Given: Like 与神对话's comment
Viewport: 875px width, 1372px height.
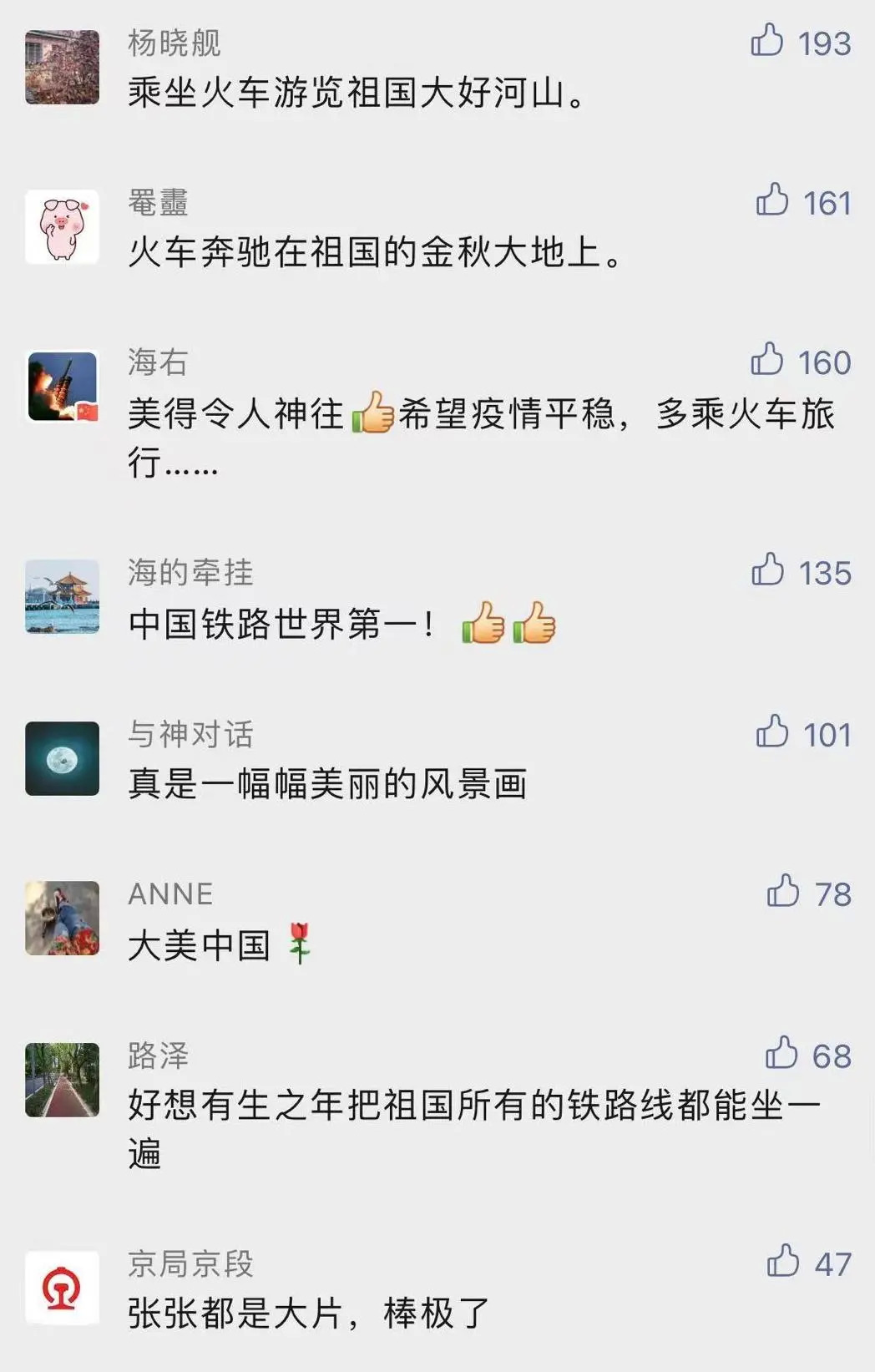Looking at the screenshot, I should pyautogui.click(x=771, y=732).
